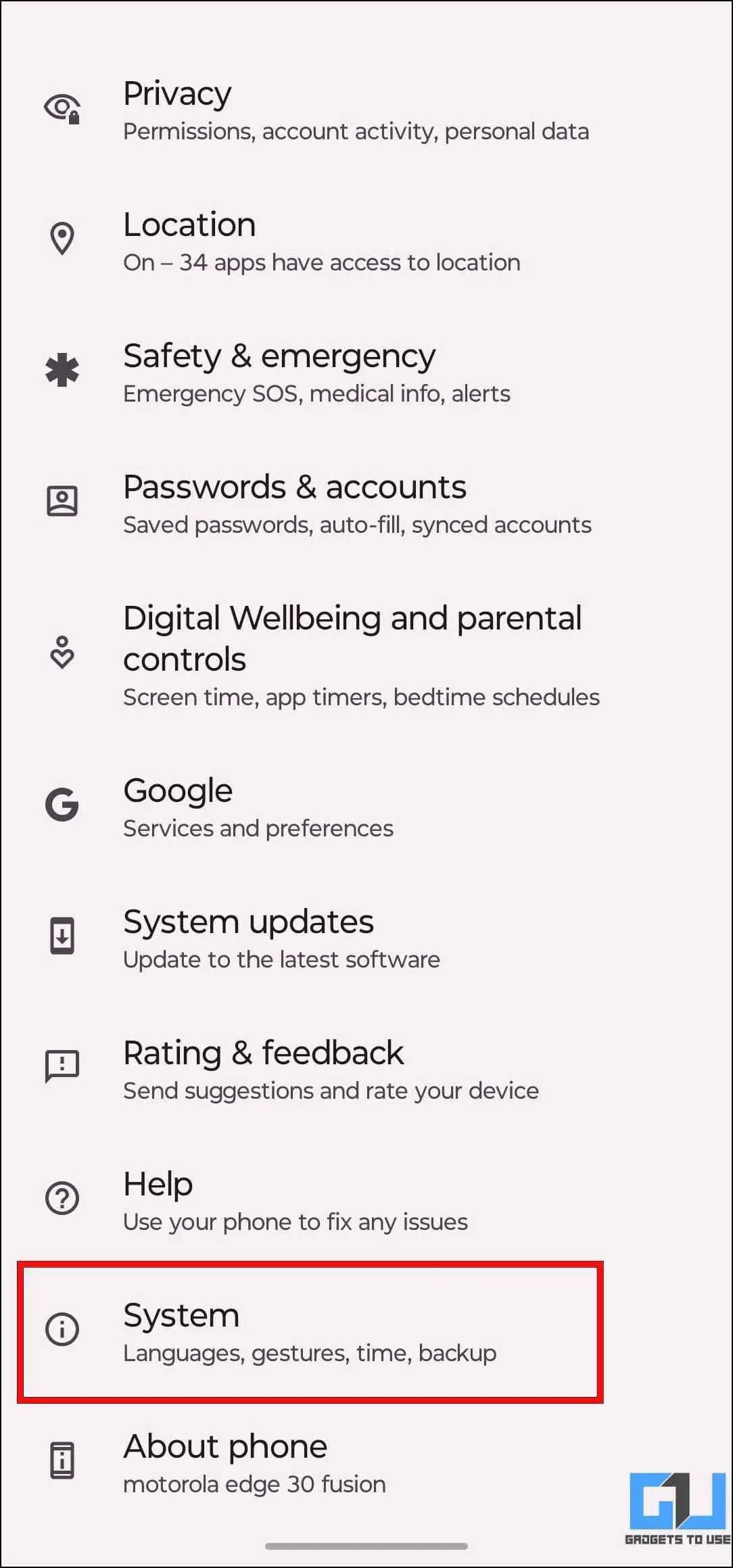Go to Safety & emergency
733x1568 pixels.
pyautogui.click(x=366, y=373)
